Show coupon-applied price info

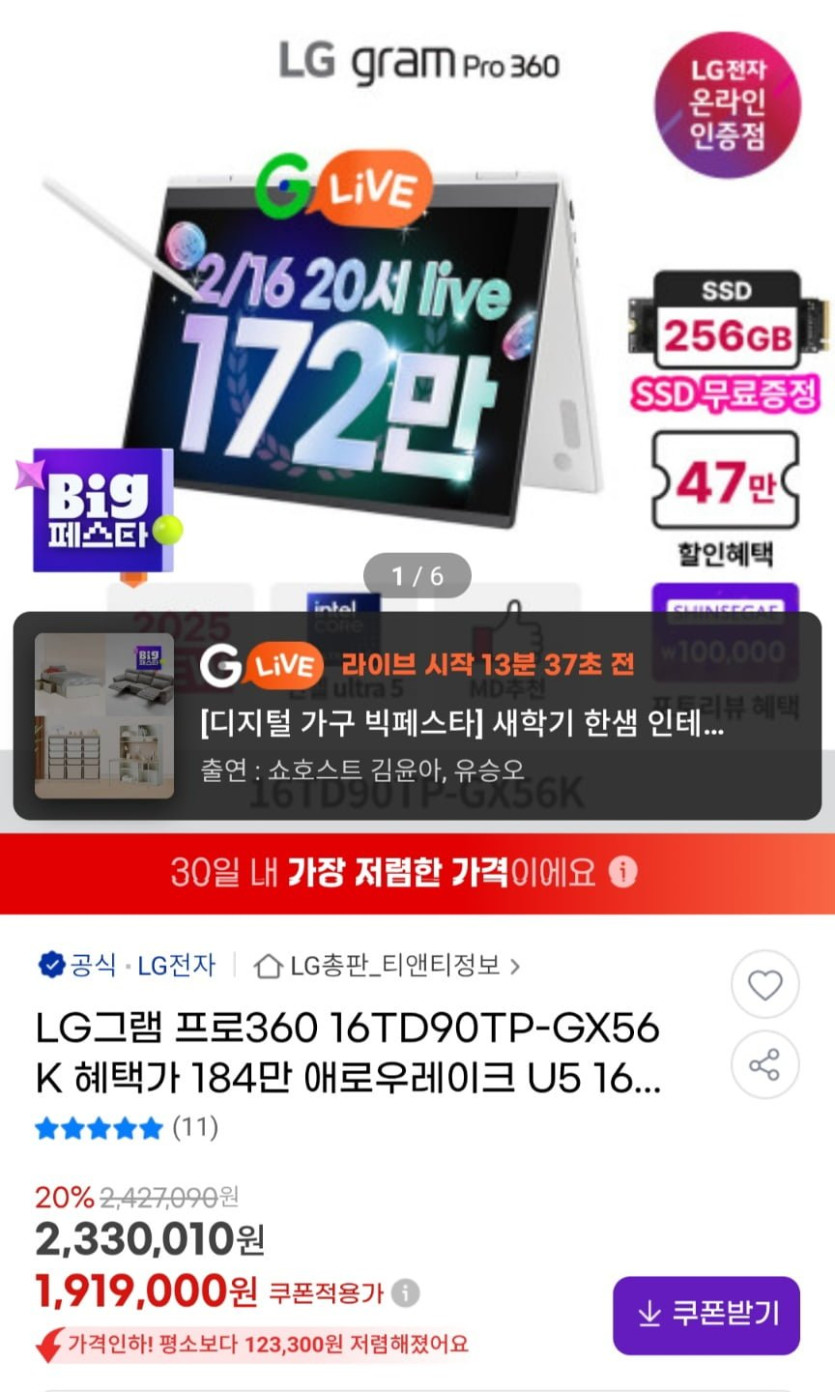pos(405,1293)
